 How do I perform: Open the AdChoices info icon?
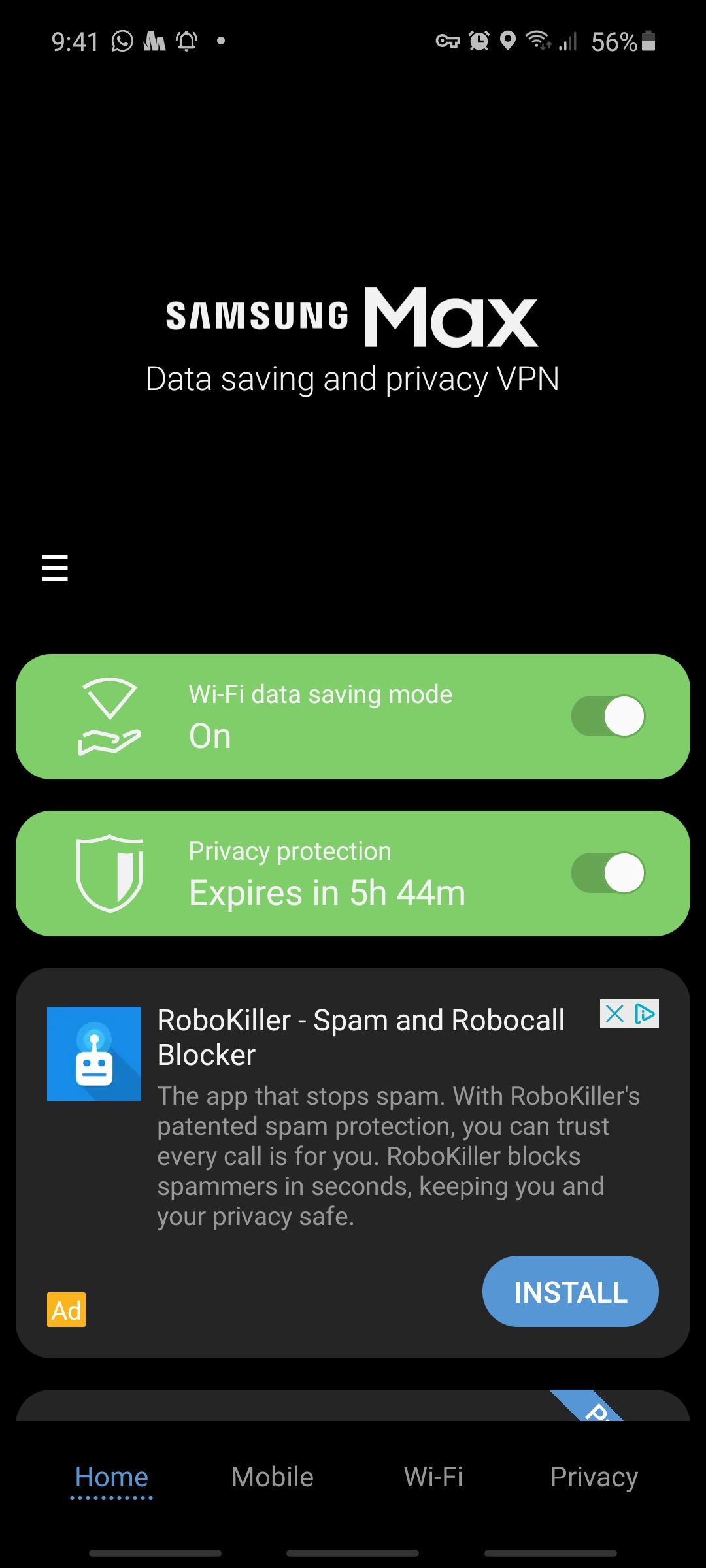tap(645, 1014)
